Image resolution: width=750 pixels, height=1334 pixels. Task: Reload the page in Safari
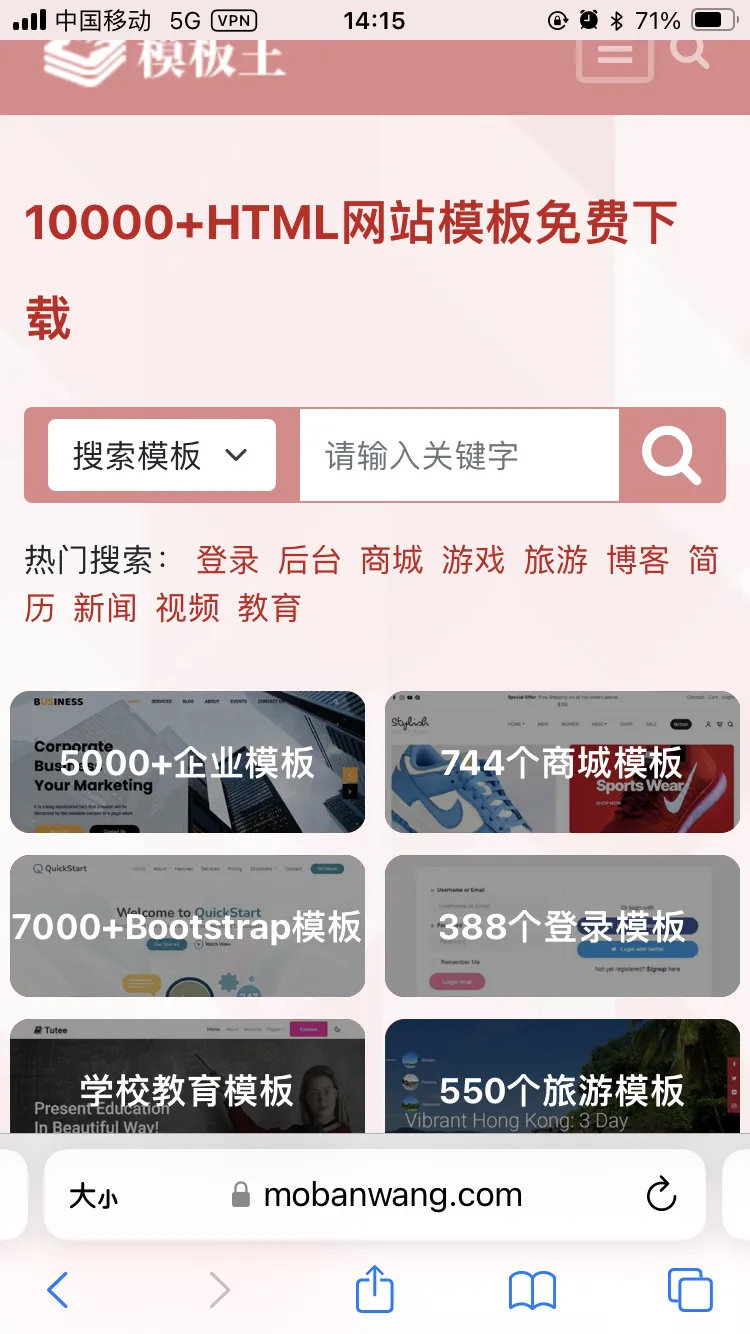(661, 1194)
